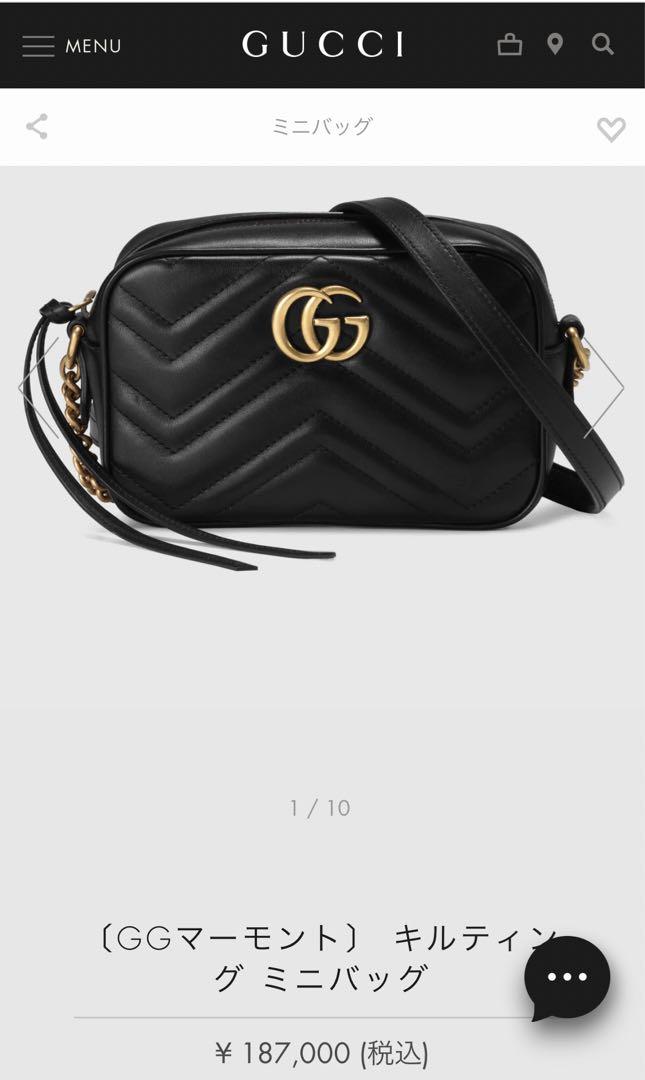Image resolution: width=645 pixels, height=1080 pixels.
Task: Add the bag to wishlist heart
Action: point(611,129)
